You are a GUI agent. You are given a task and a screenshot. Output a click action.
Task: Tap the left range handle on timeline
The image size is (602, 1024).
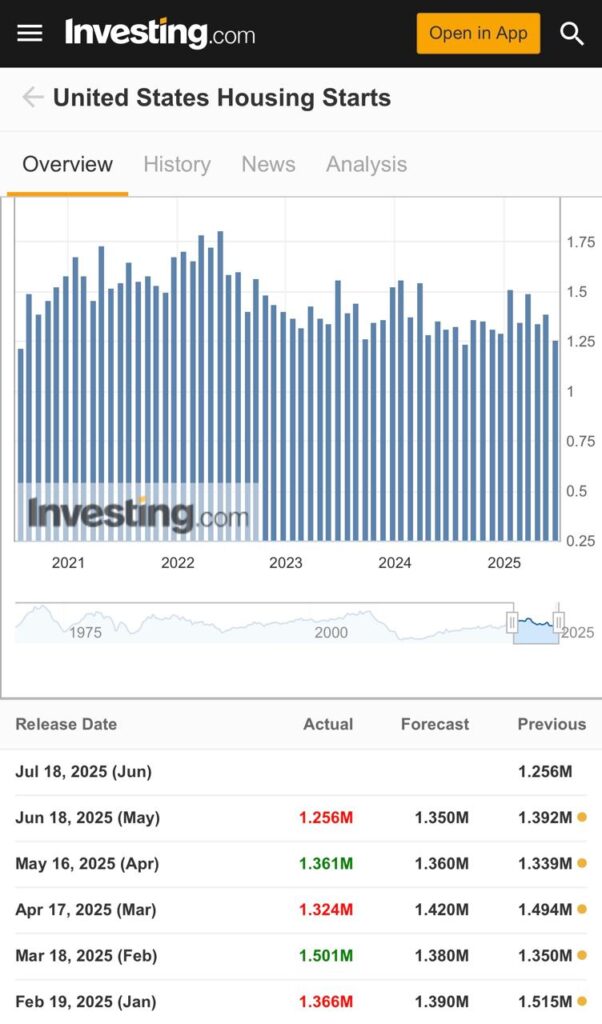(512, 622)
